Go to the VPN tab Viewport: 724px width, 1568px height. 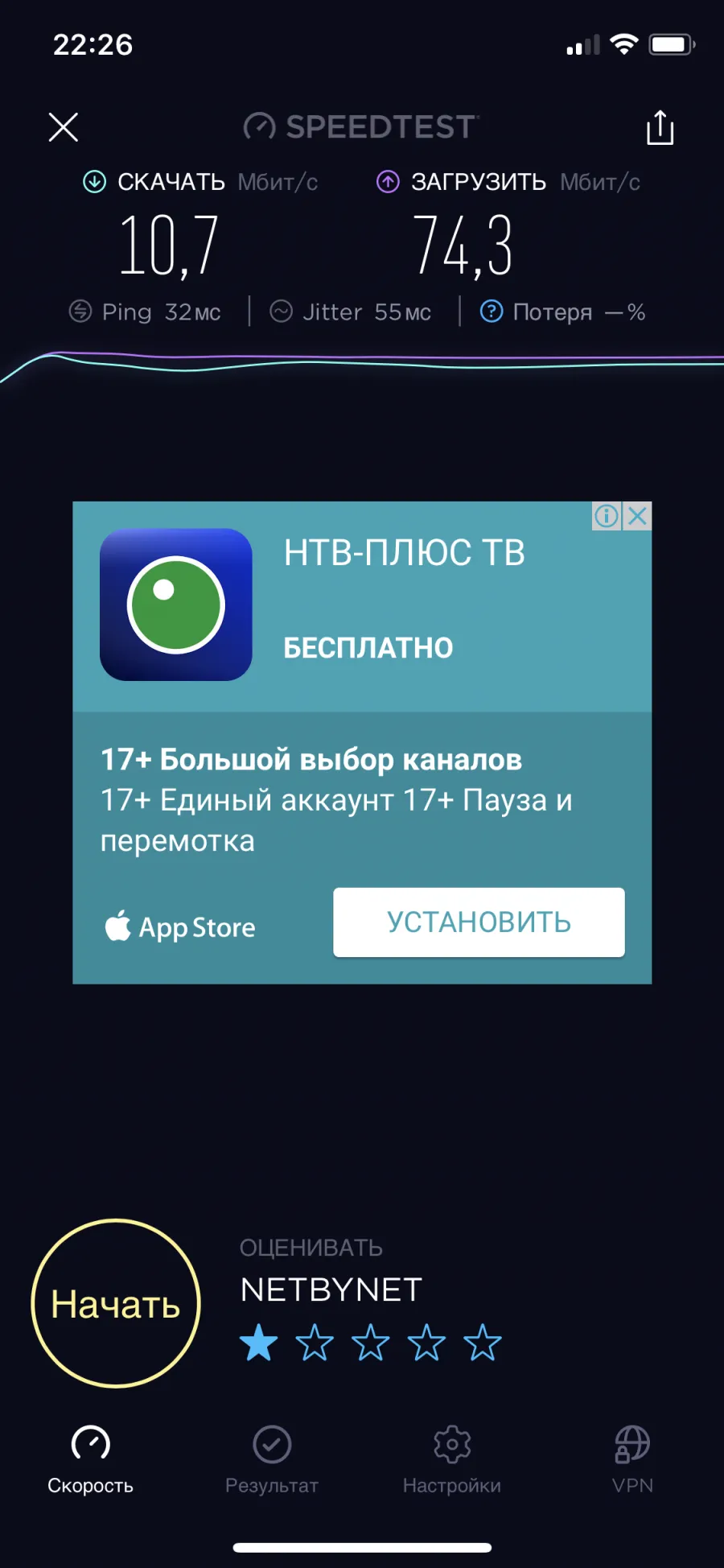632,1460
